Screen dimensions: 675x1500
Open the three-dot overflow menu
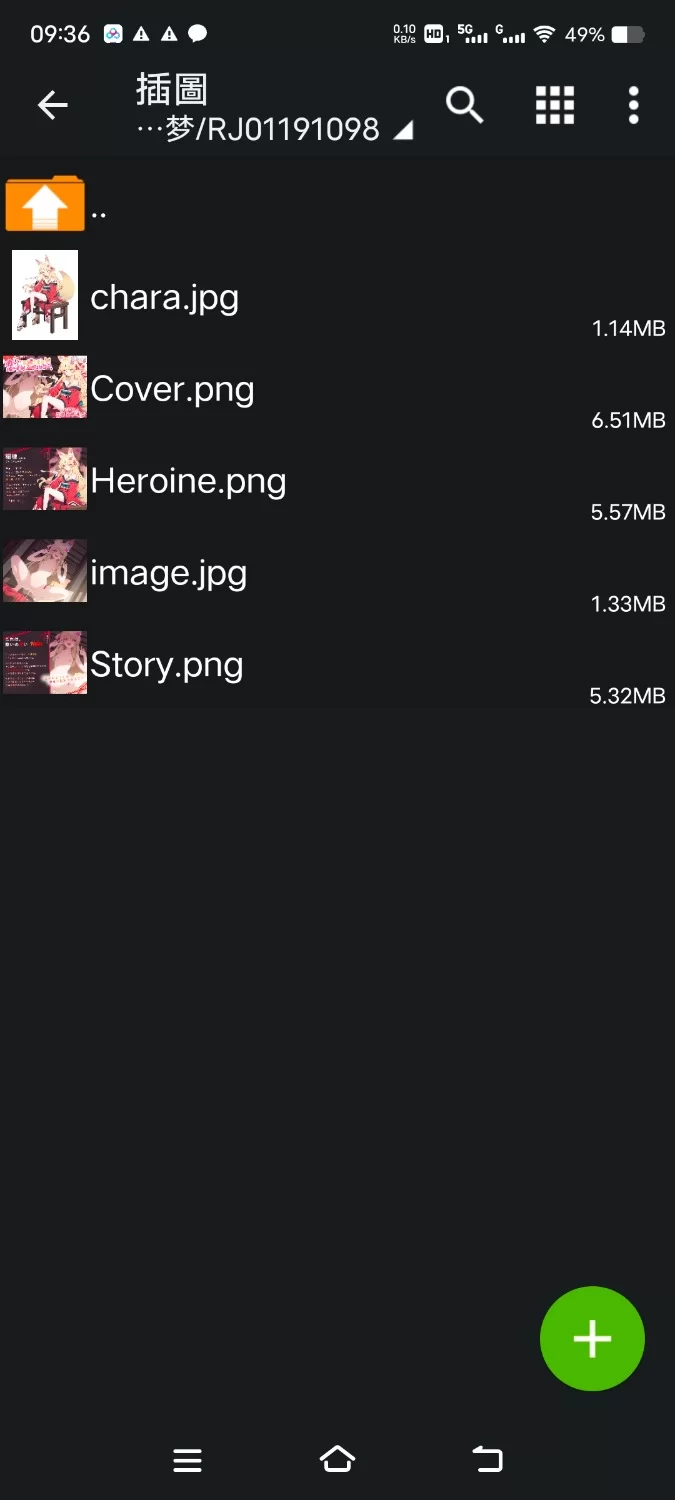point(633,105)
